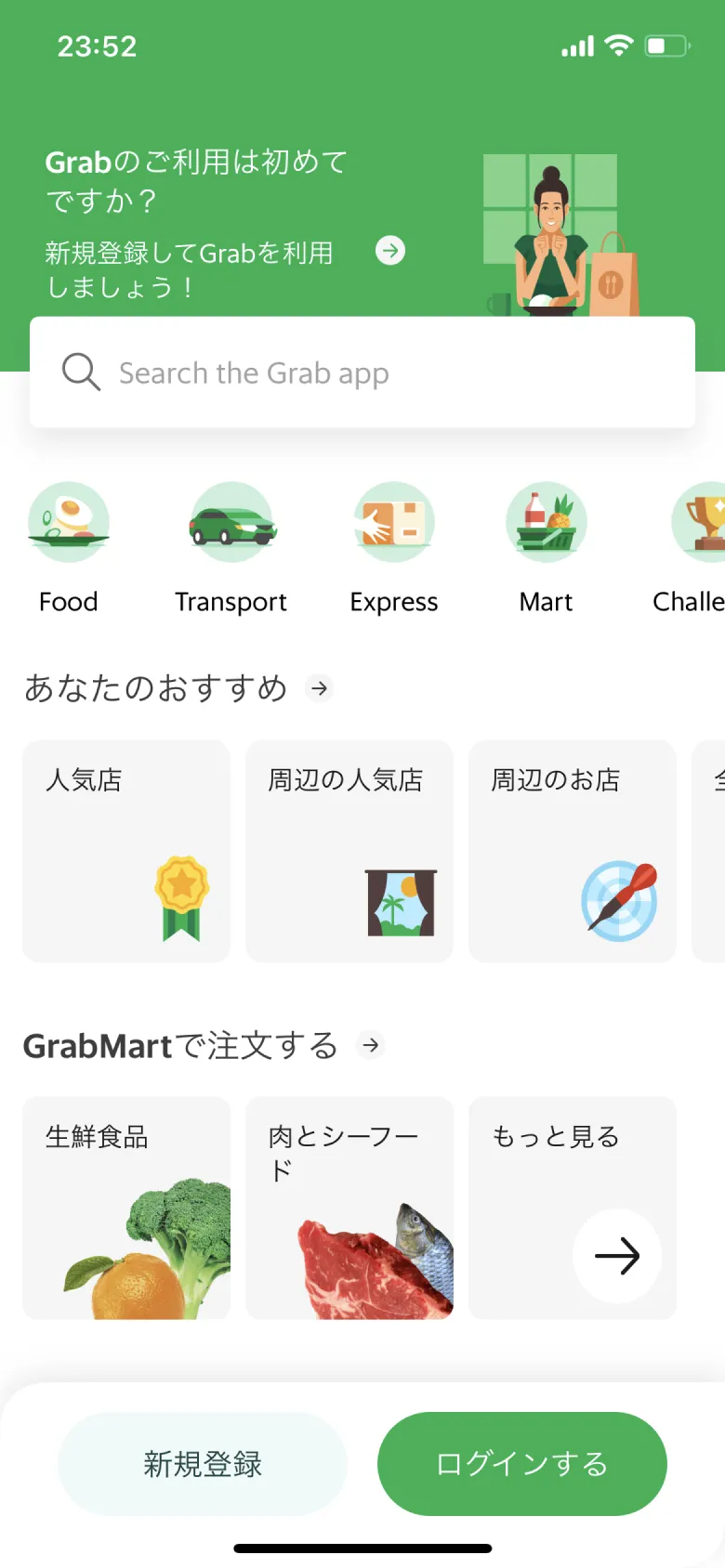The height and width of the screenshot is (1568, 725).
Task: Tap the 周辺の人気店 window illustration
Action: click(x=349, y=850)
